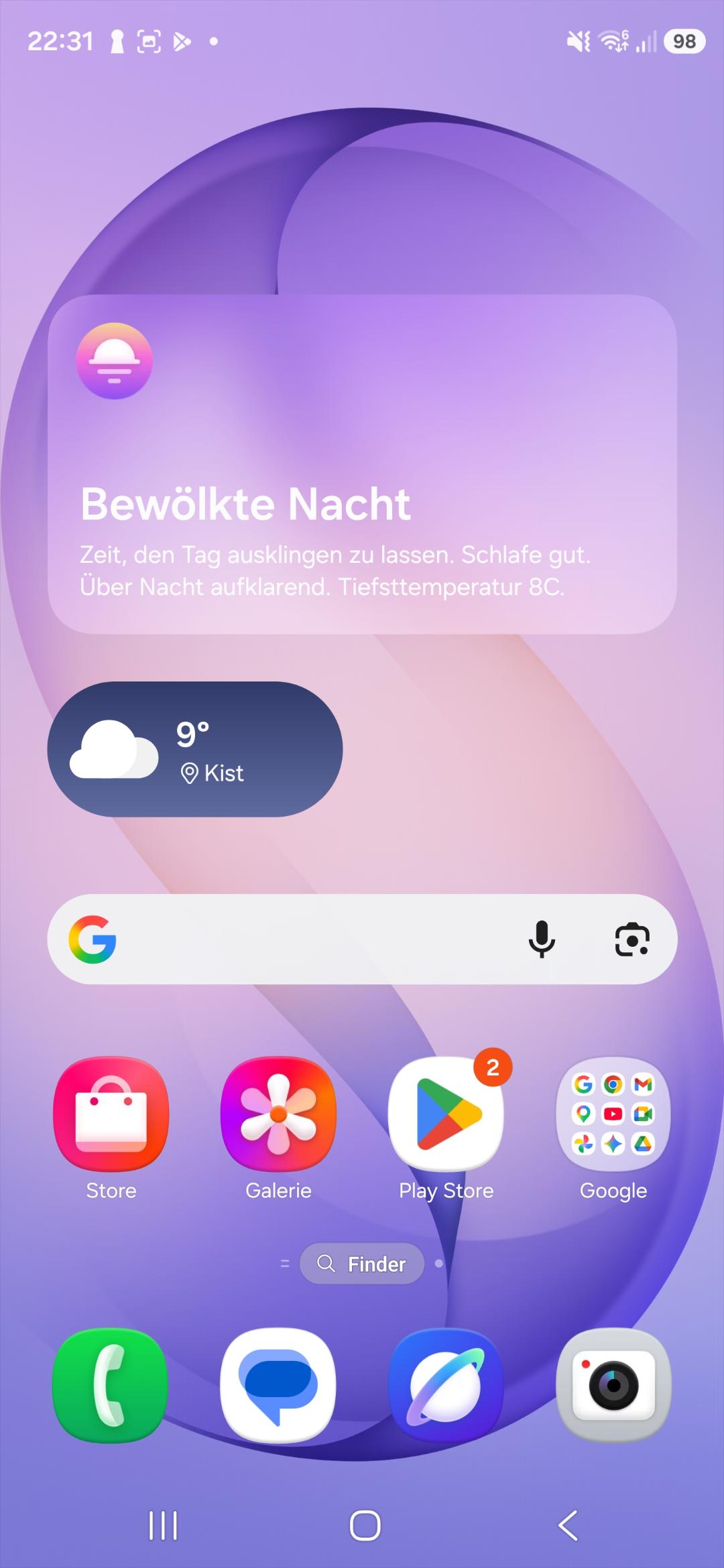Open the weather widget for Kist
The height and width of the screenshot is (1568, 724).
click(x=194, y=749)
